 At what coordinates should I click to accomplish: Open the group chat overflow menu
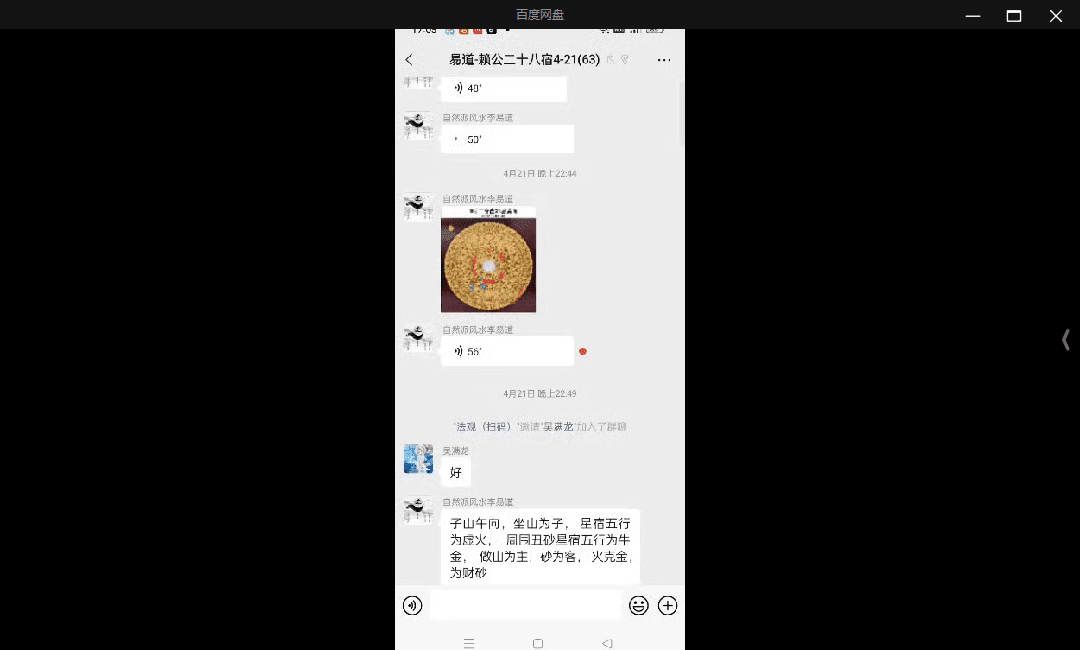pos(664,60)
